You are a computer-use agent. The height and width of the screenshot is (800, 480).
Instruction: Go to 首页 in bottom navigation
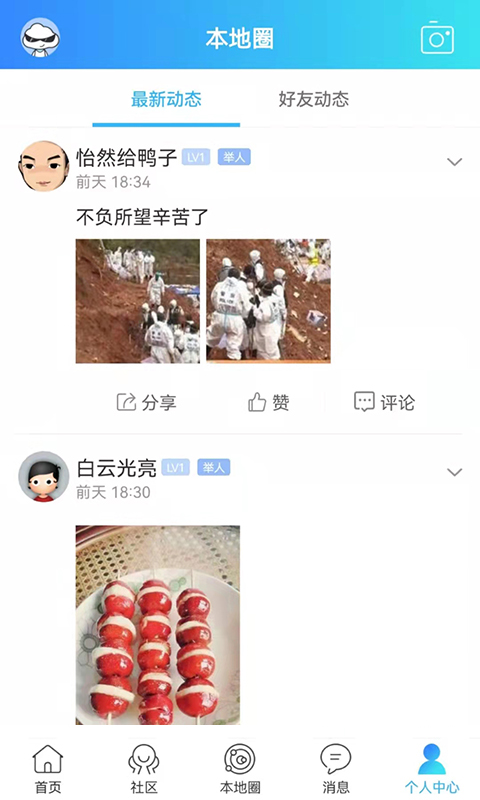coord(48,769)
